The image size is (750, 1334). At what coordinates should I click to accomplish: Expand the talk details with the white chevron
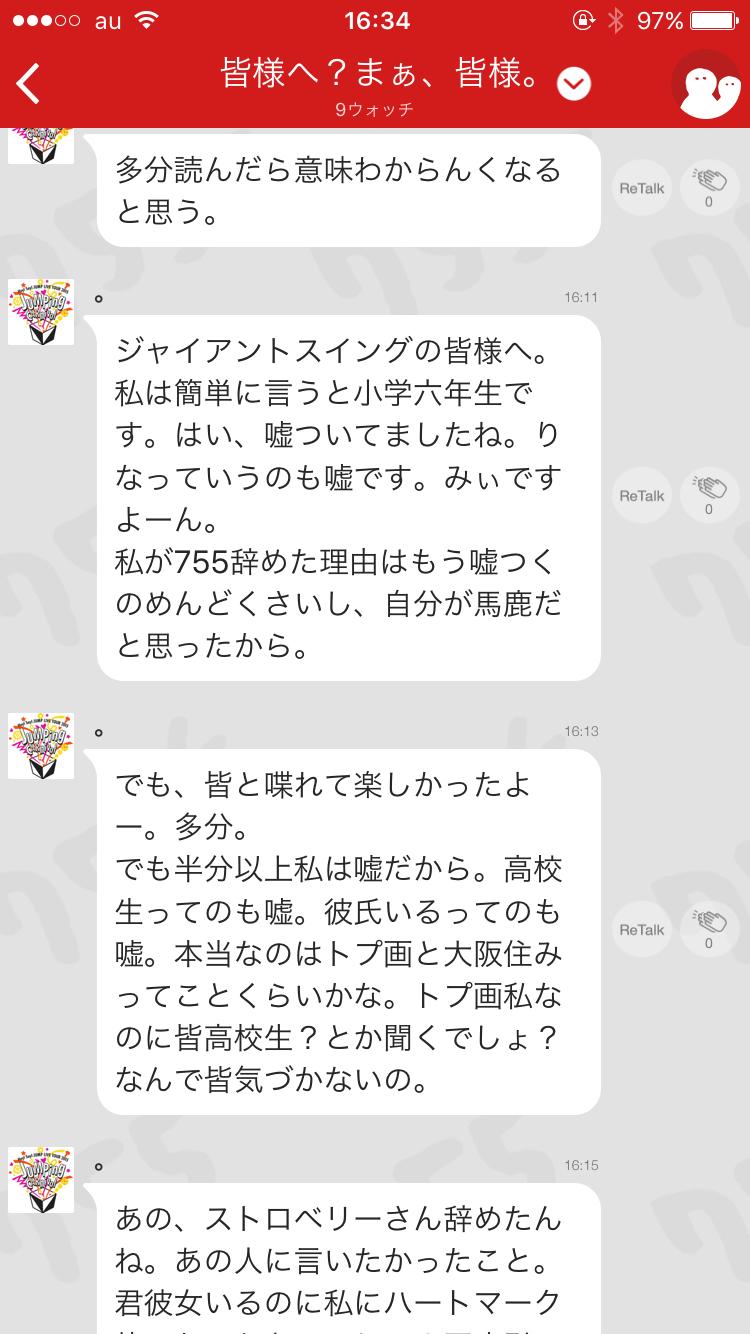(x=572, y=84)
